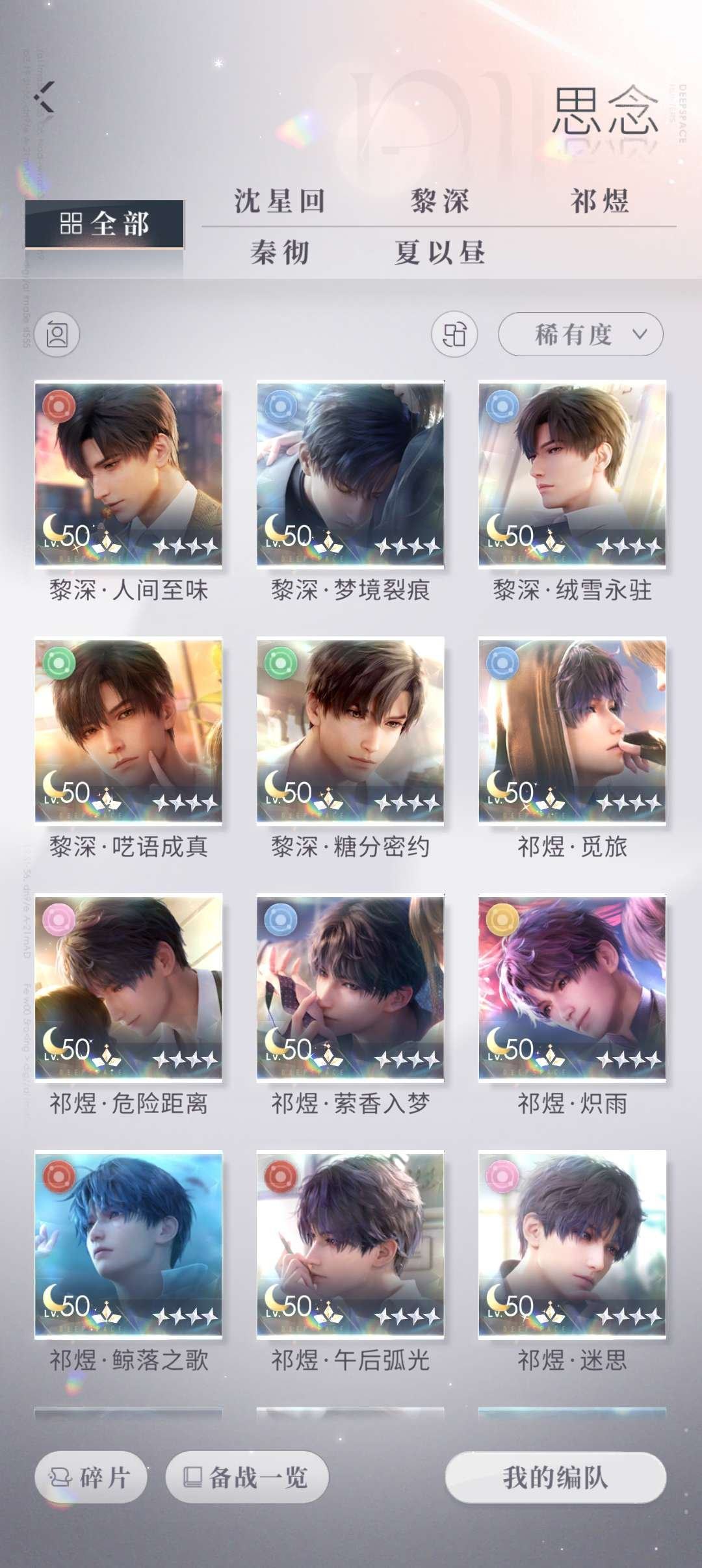The width and height of the screenshot is (702, 1568).
Task: Open 备战一览 overview
Action: coord(247,1477)
